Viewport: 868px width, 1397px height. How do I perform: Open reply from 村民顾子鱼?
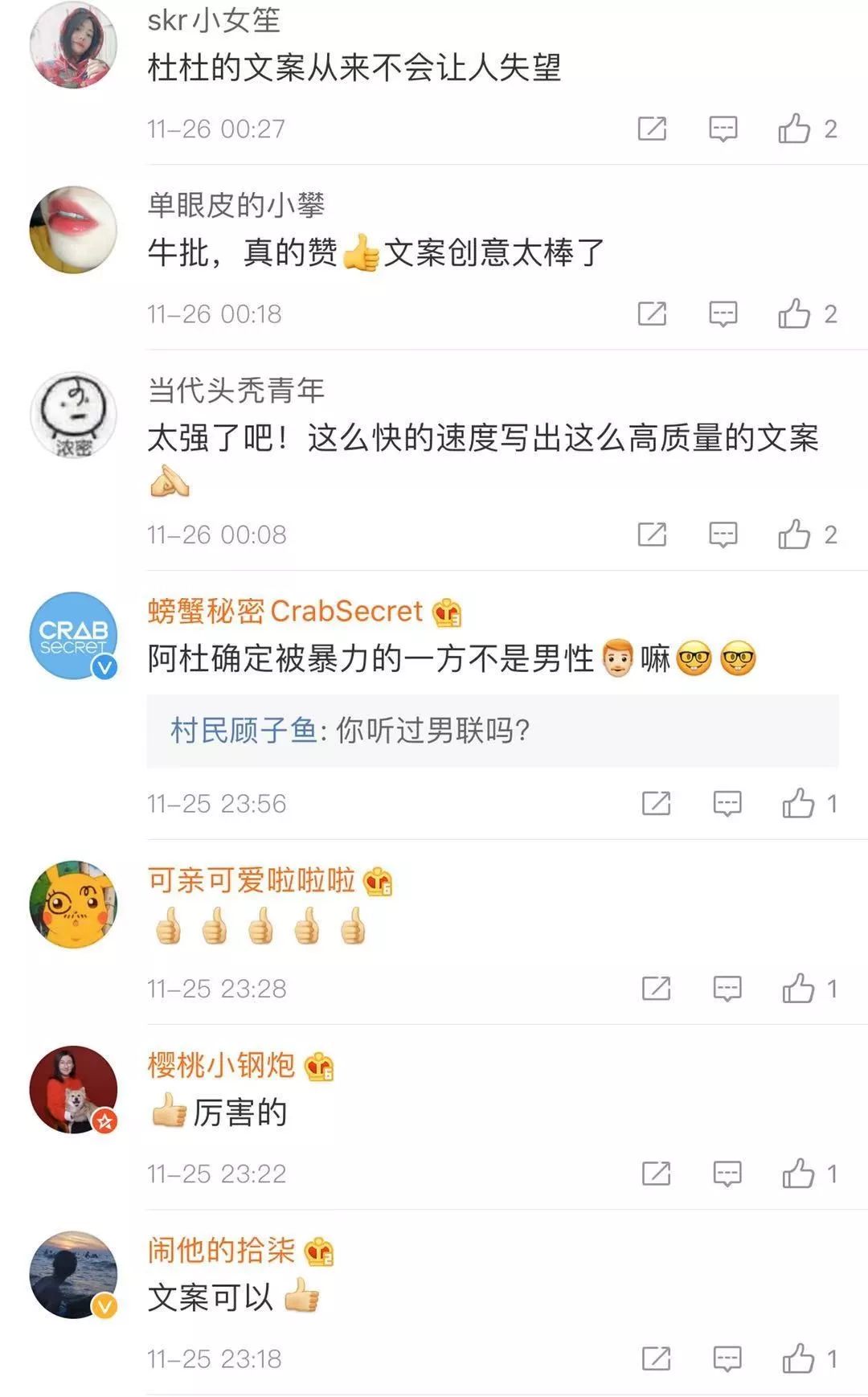pyautogui.click(x=492, y=731)
